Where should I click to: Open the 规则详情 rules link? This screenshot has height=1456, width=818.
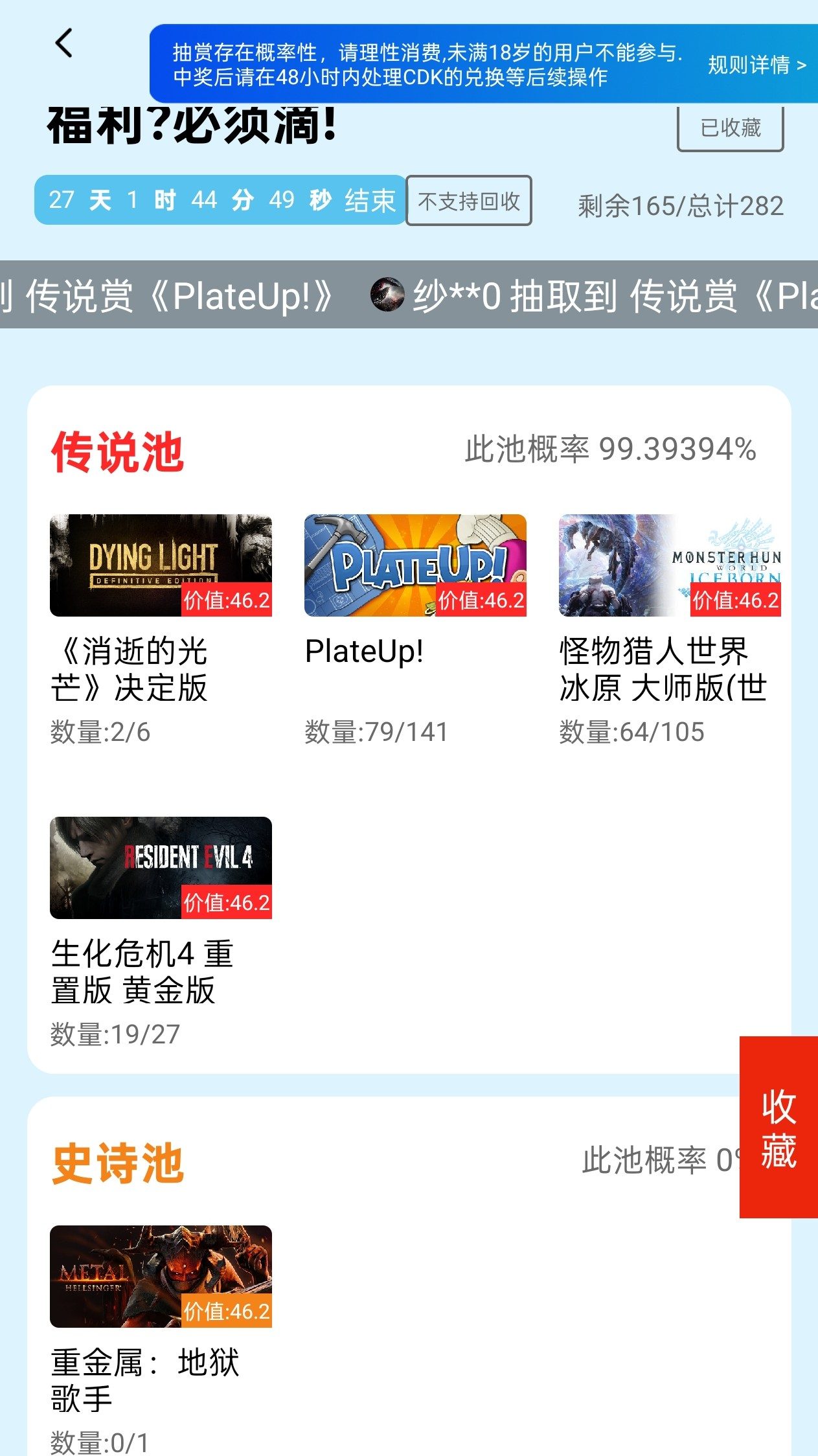756,65
